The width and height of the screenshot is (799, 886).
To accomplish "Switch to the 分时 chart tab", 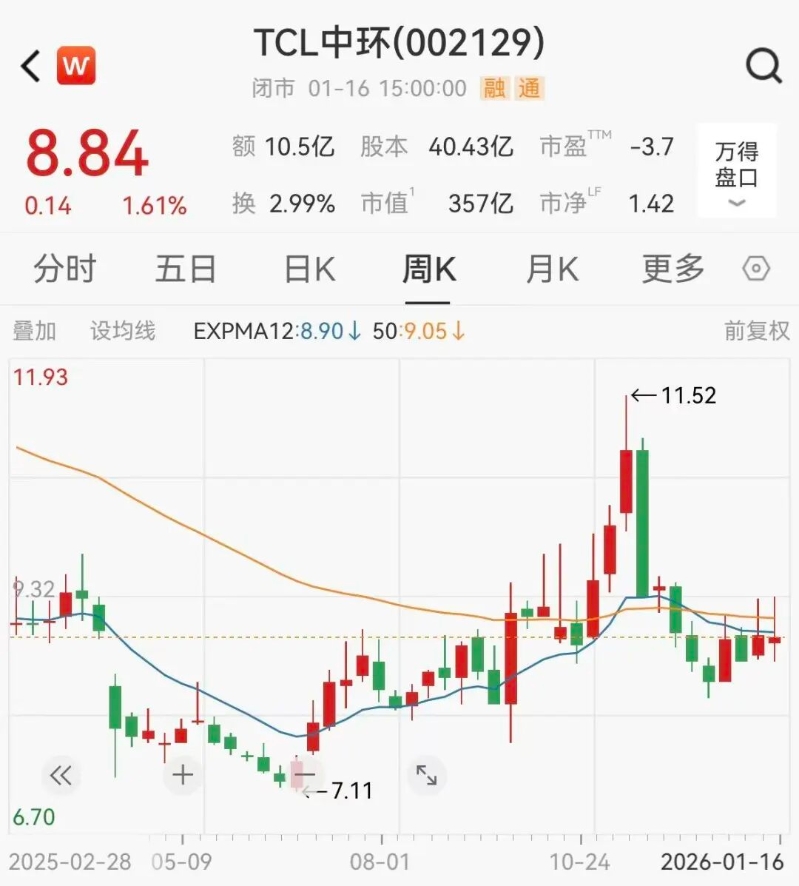I will point(65,269).
